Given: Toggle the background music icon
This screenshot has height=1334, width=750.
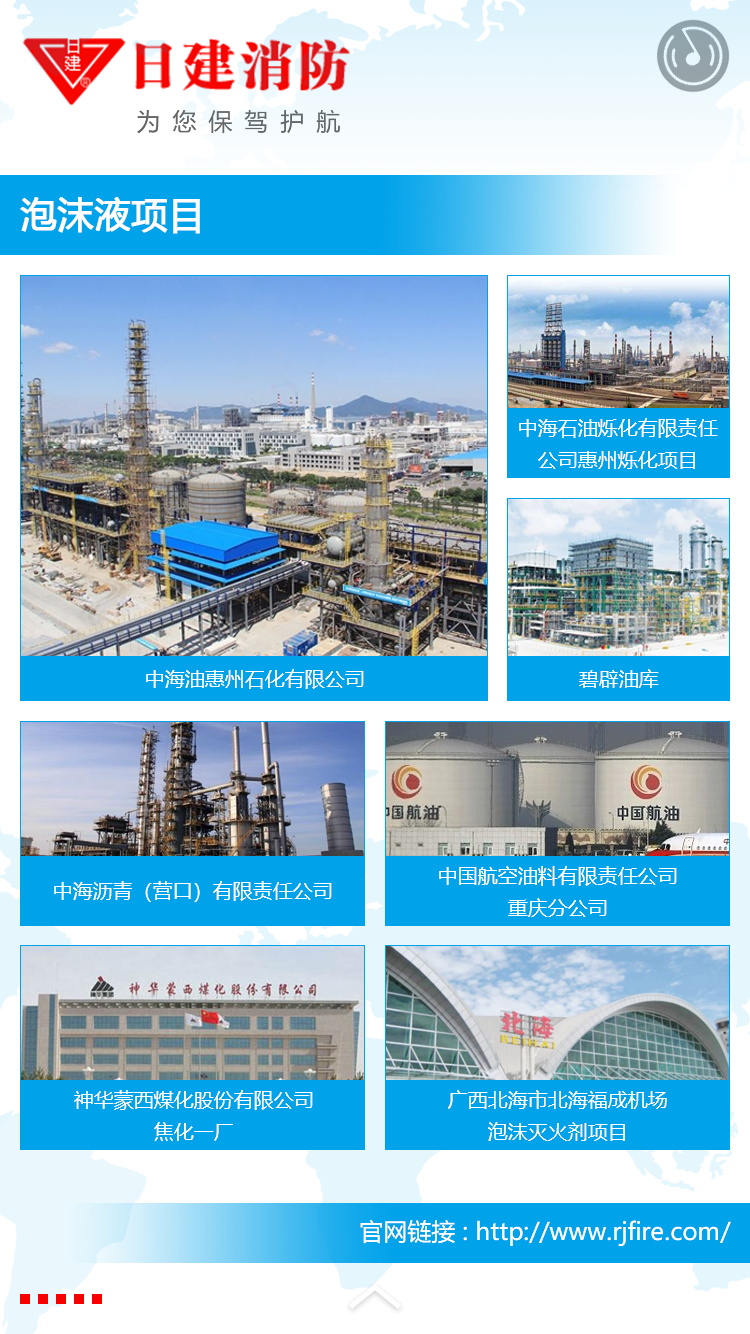Looking at the screenshot, I should 693,56.
